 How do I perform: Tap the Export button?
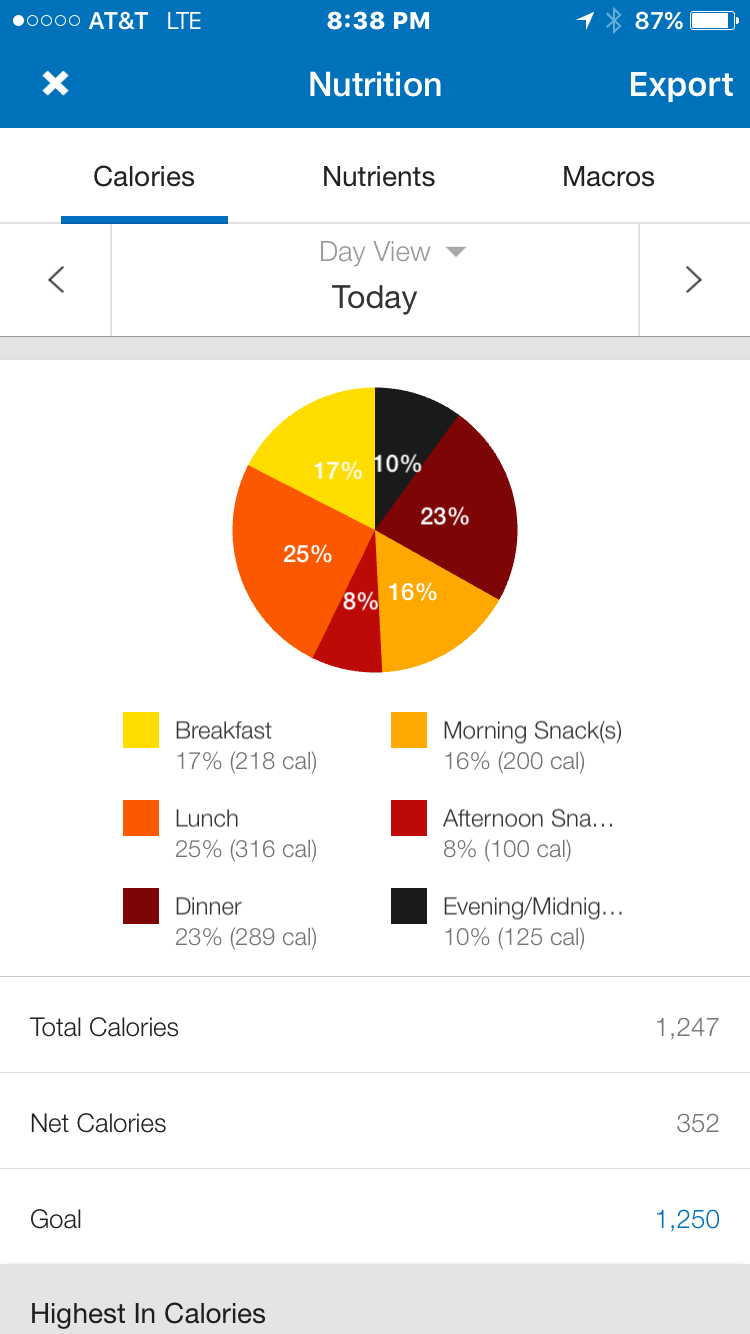680,85
